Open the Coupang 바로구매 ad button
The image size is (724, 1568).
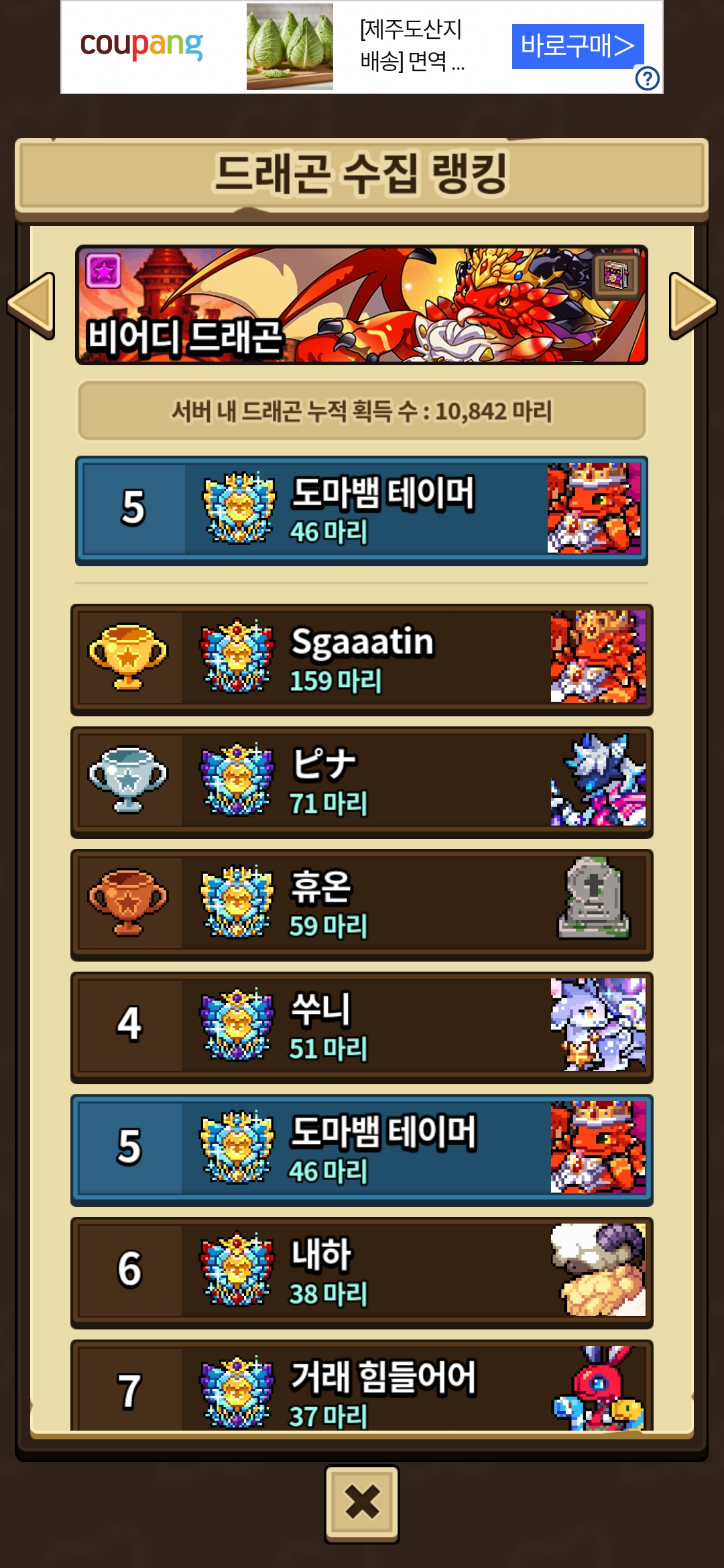tap(577, 46)
